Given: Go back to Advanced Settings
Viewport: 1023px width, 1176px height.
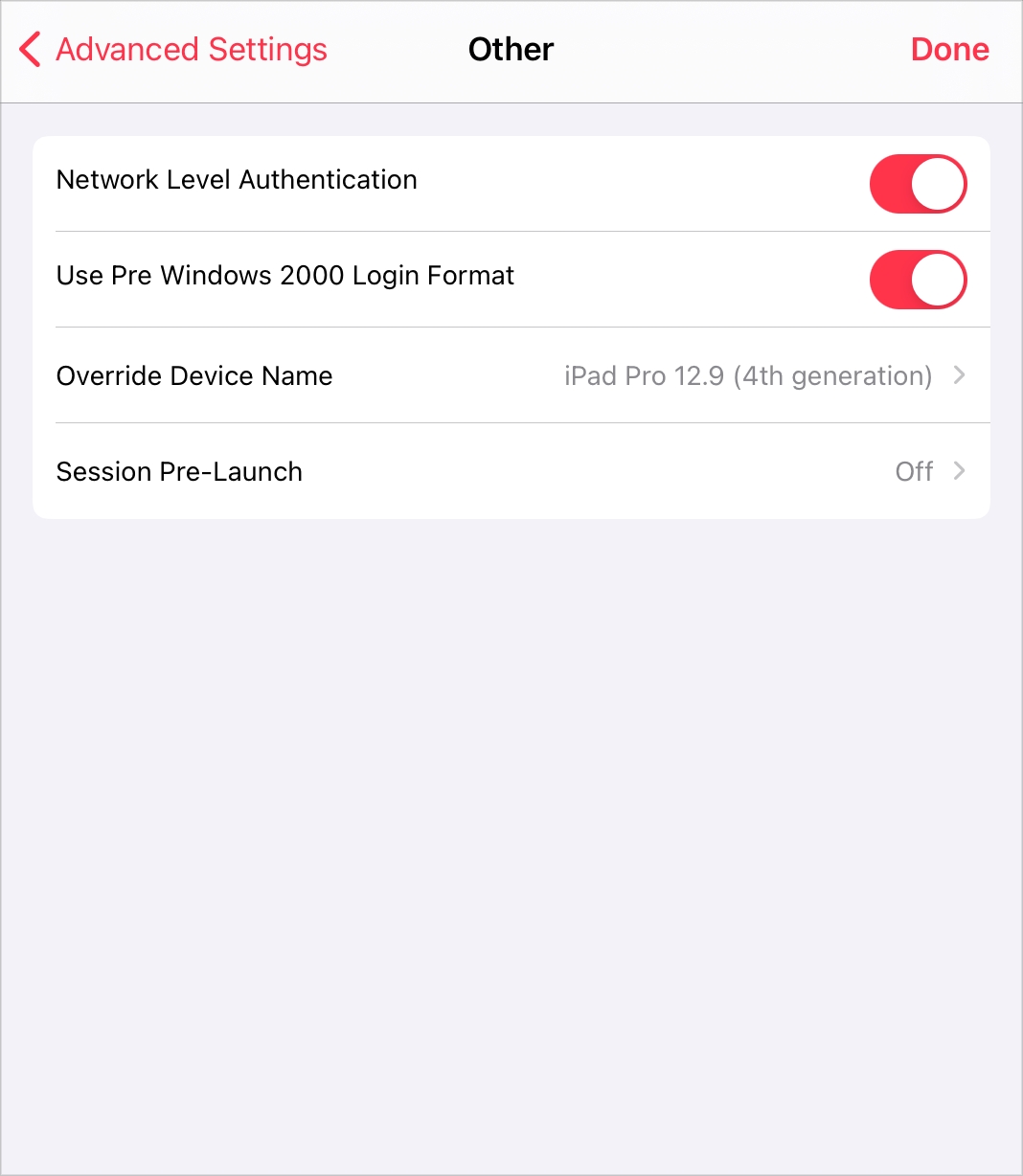Looking at the screenshot, I should click(x=173, y=50).
